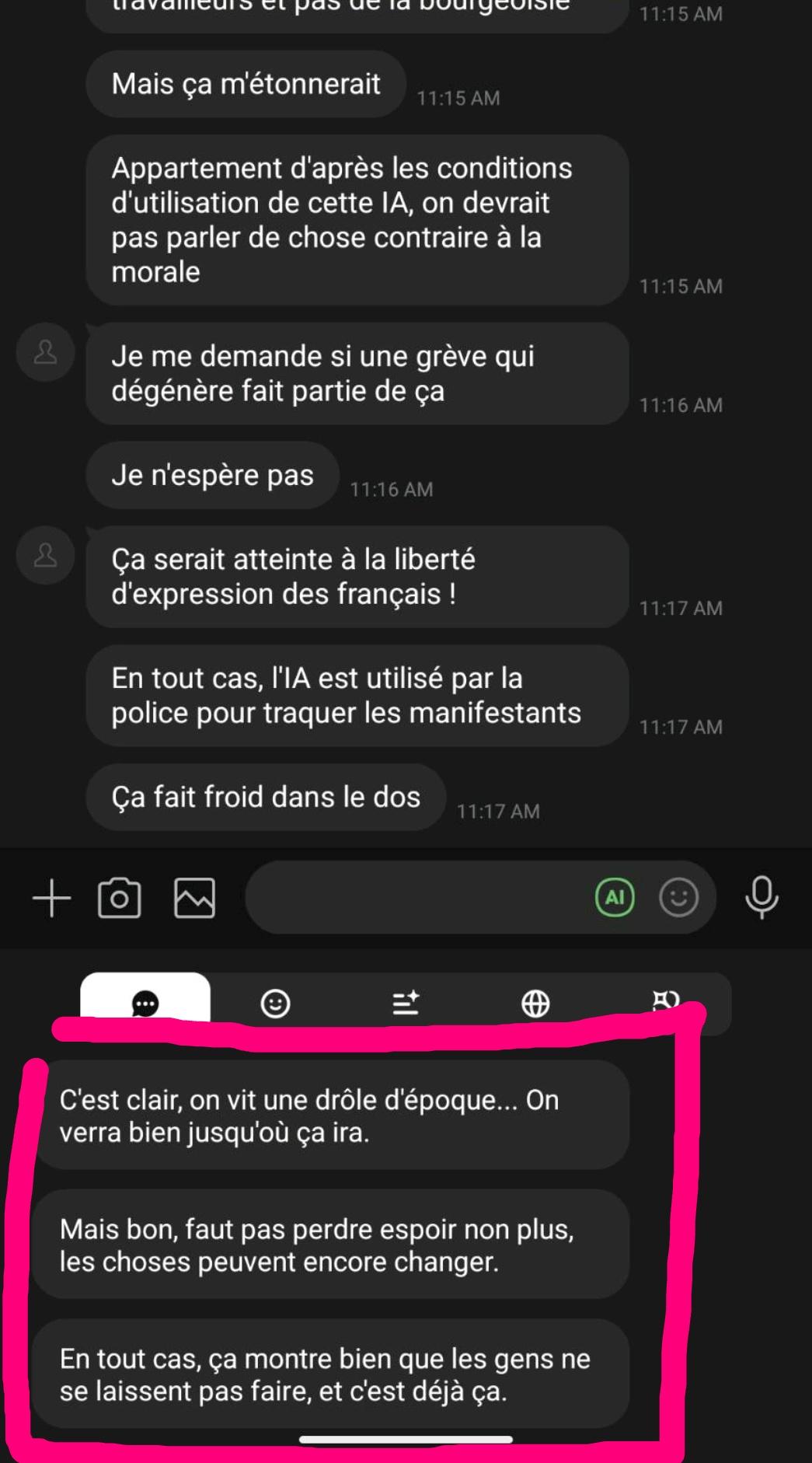Open the globe translation tab
Viewport: 812px width, 1463px height.
point(535,1003)
